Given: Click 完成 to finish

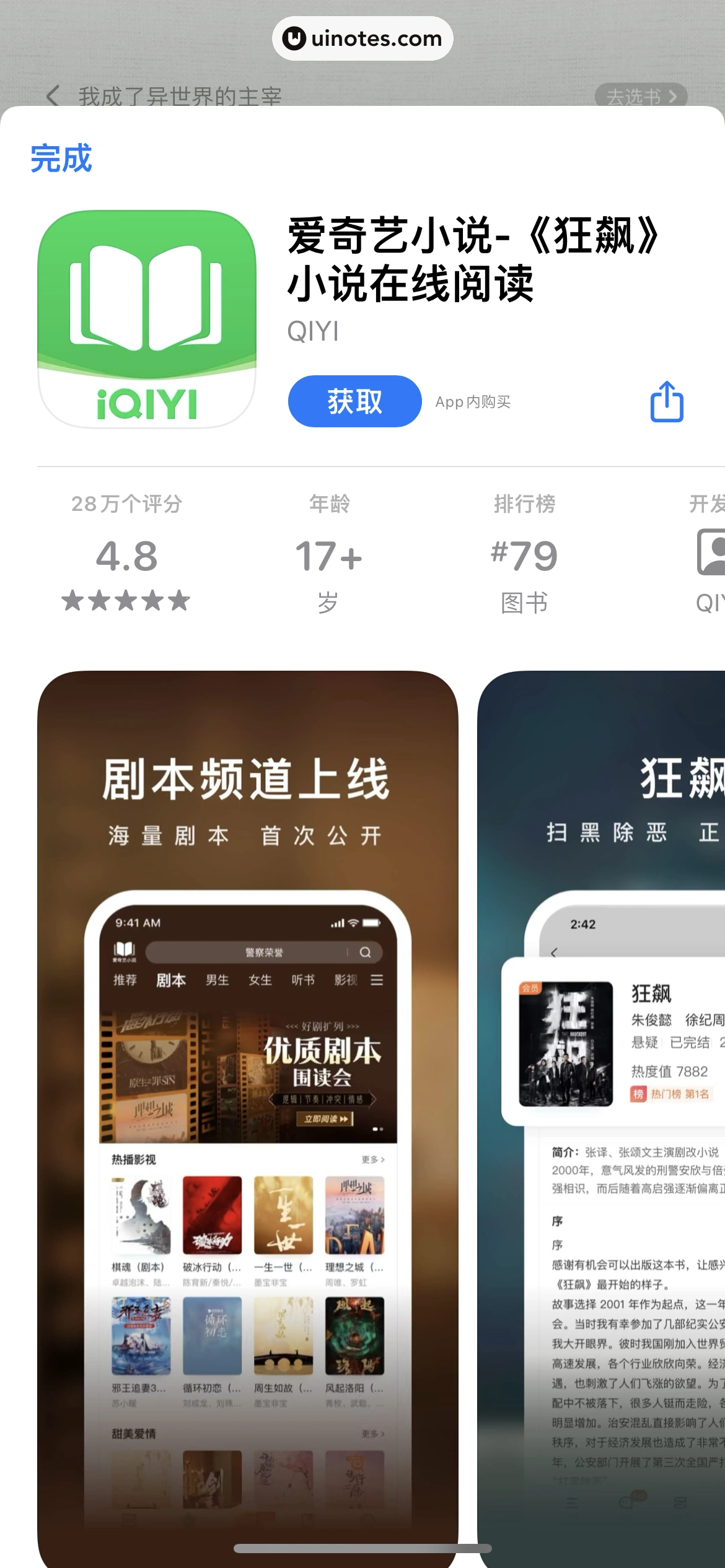Looking at the screenshot, I should pyautogui.click(x=60, y=160).
